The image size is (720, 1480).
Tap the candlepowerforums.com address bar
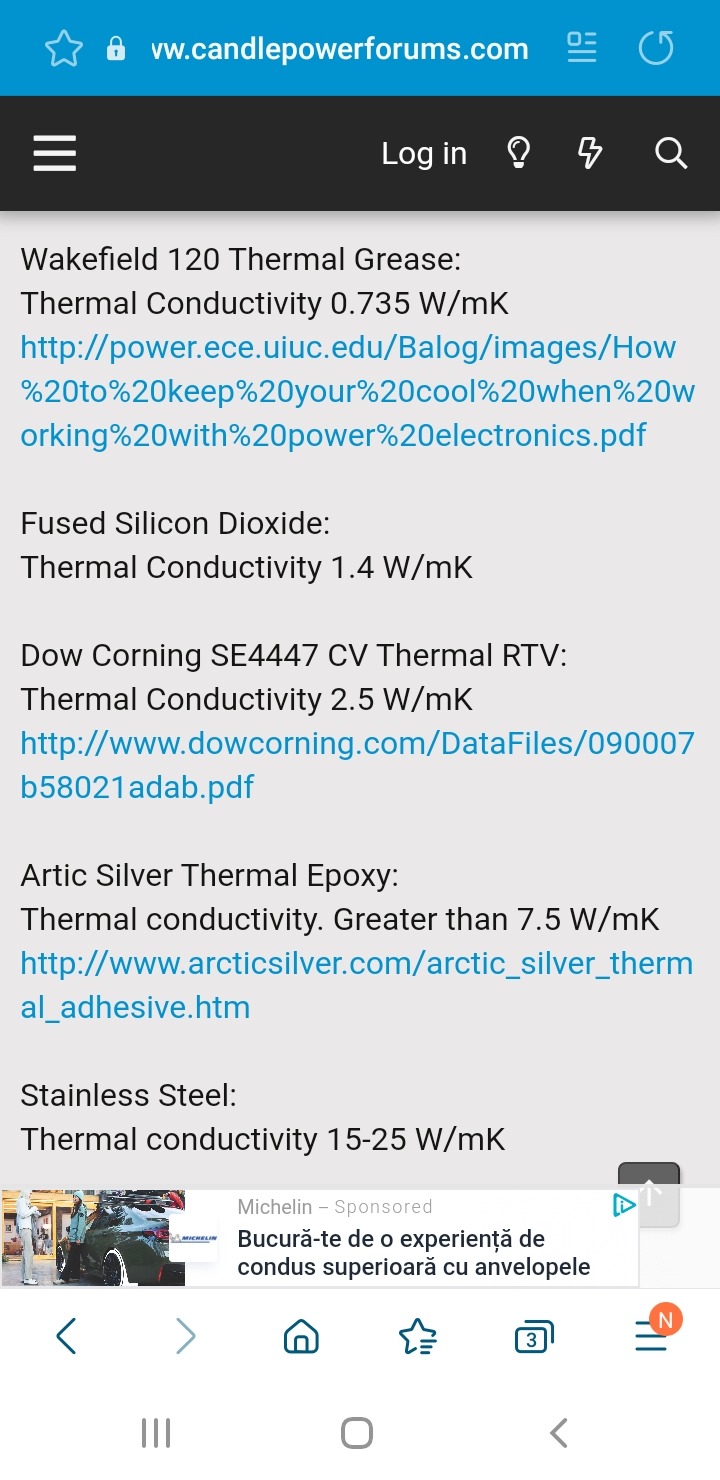(340, 48)
